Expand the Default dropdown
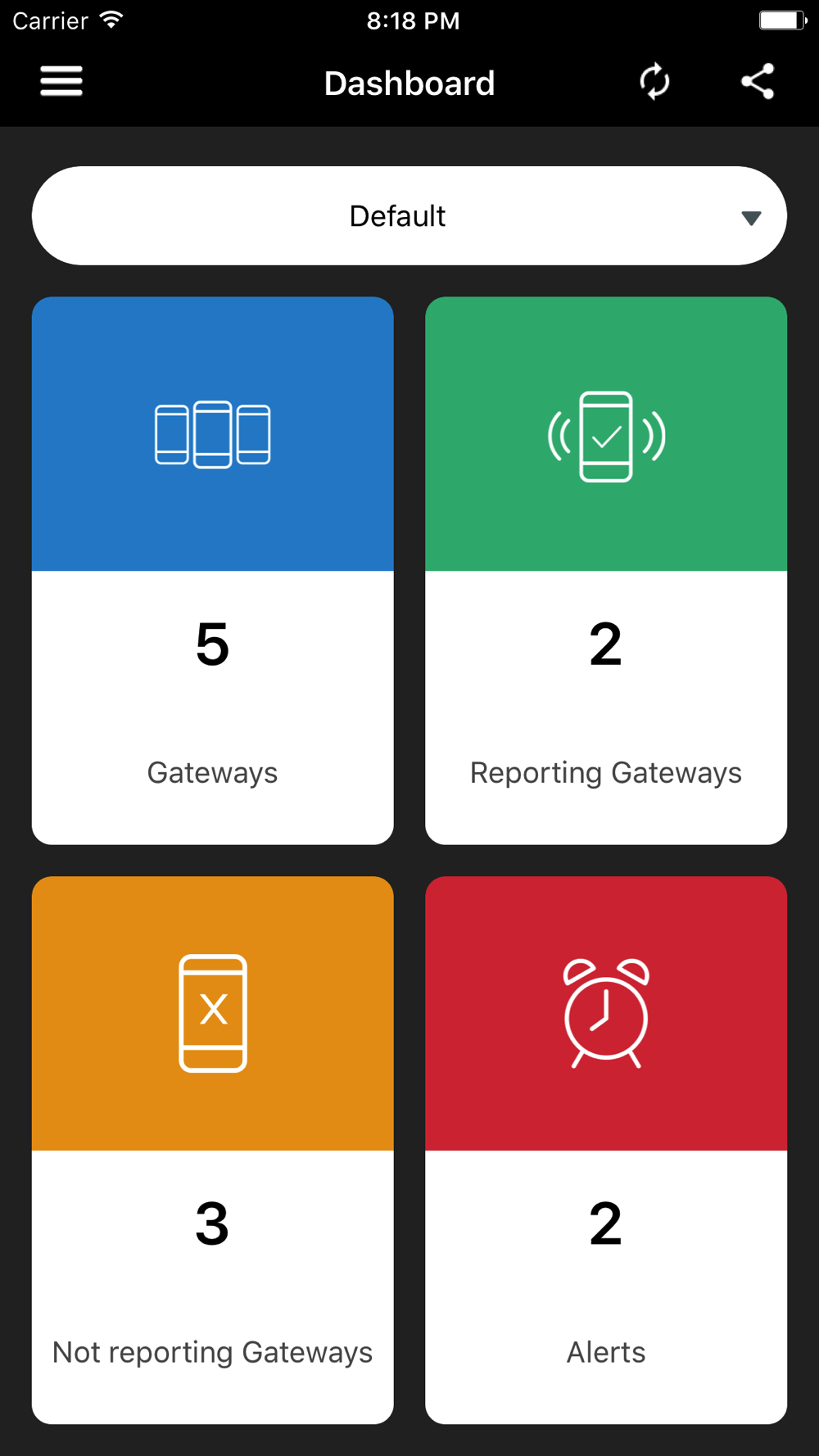This screenshot has height=1456, width=819. (409, 216)
